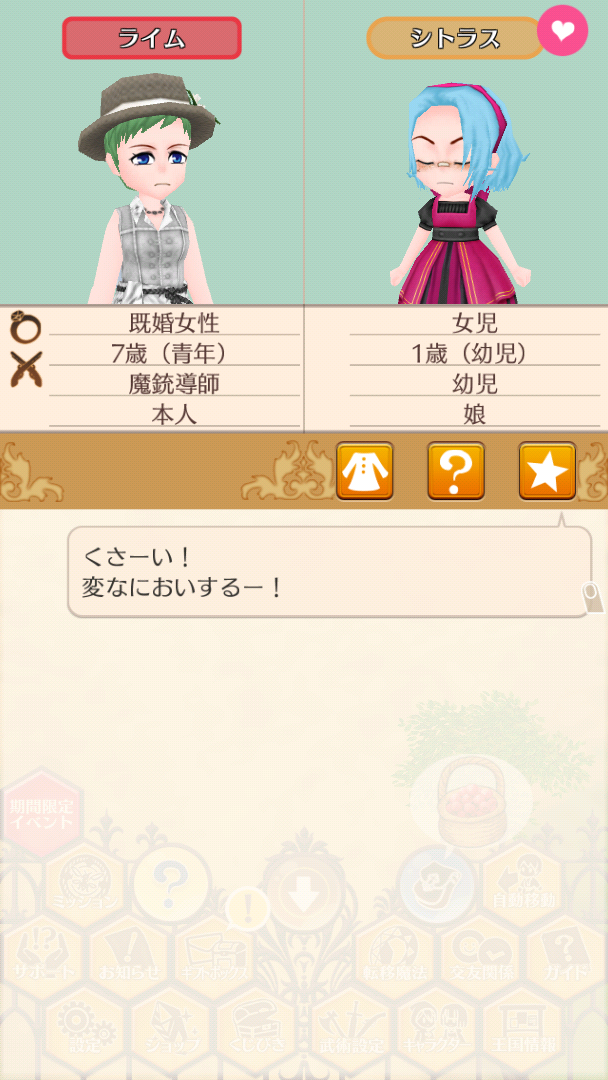Open お知らせ notices
608x1080 pixels.
(130, 955)
